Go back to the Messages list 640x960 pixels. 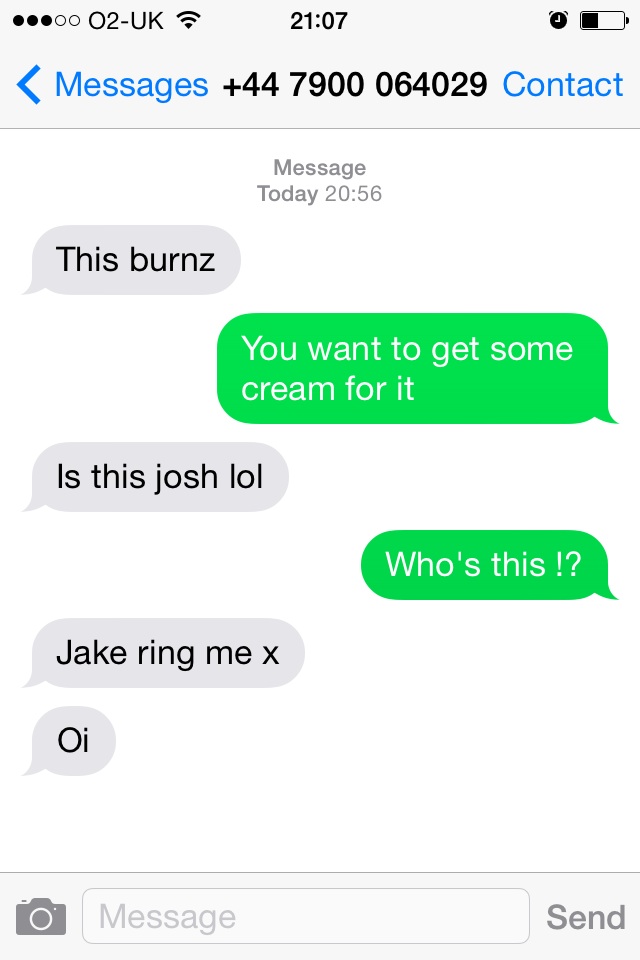click(x=112, y=85)
